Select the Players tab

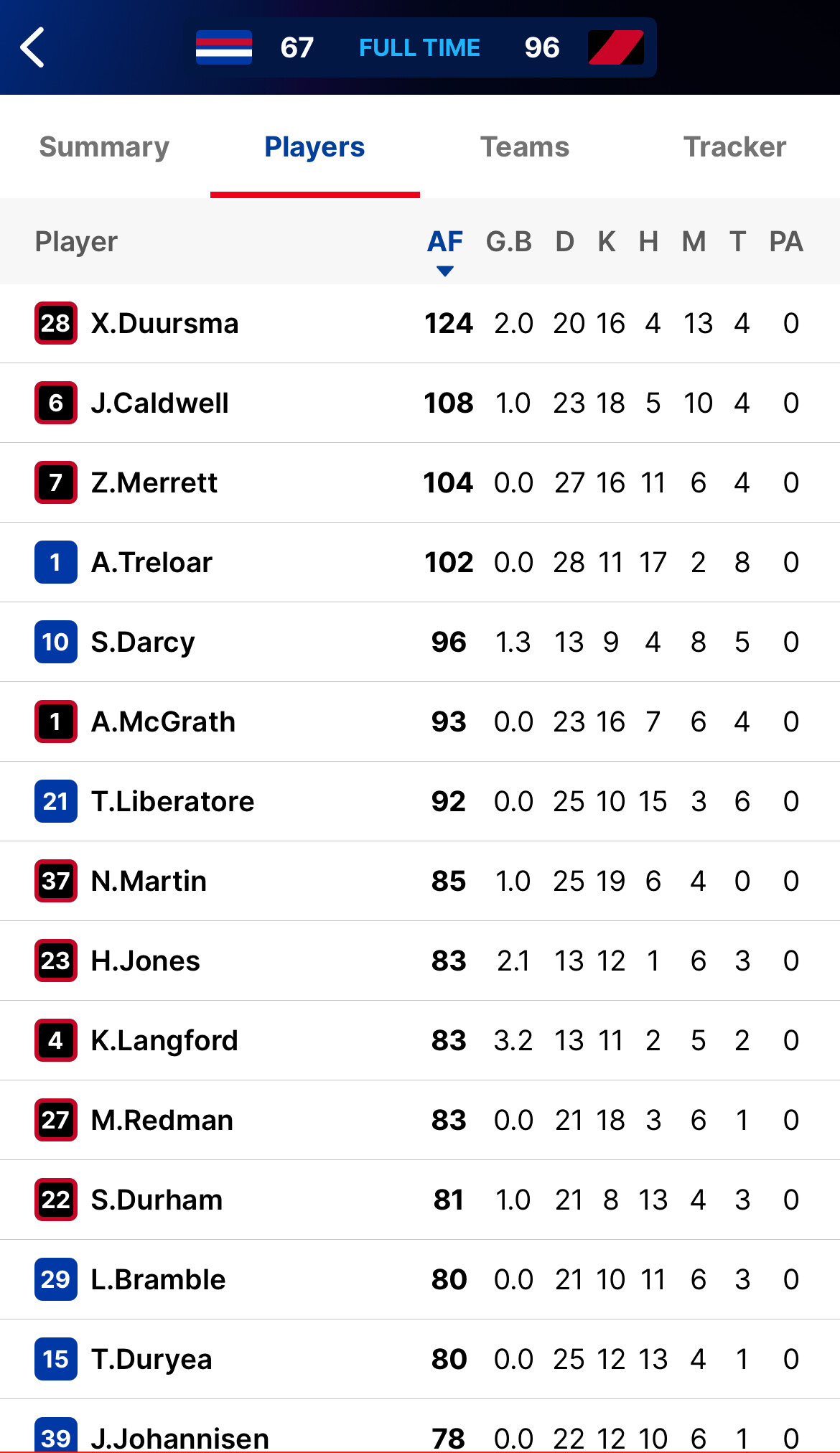pyautogui.click(x=314, y=147)
